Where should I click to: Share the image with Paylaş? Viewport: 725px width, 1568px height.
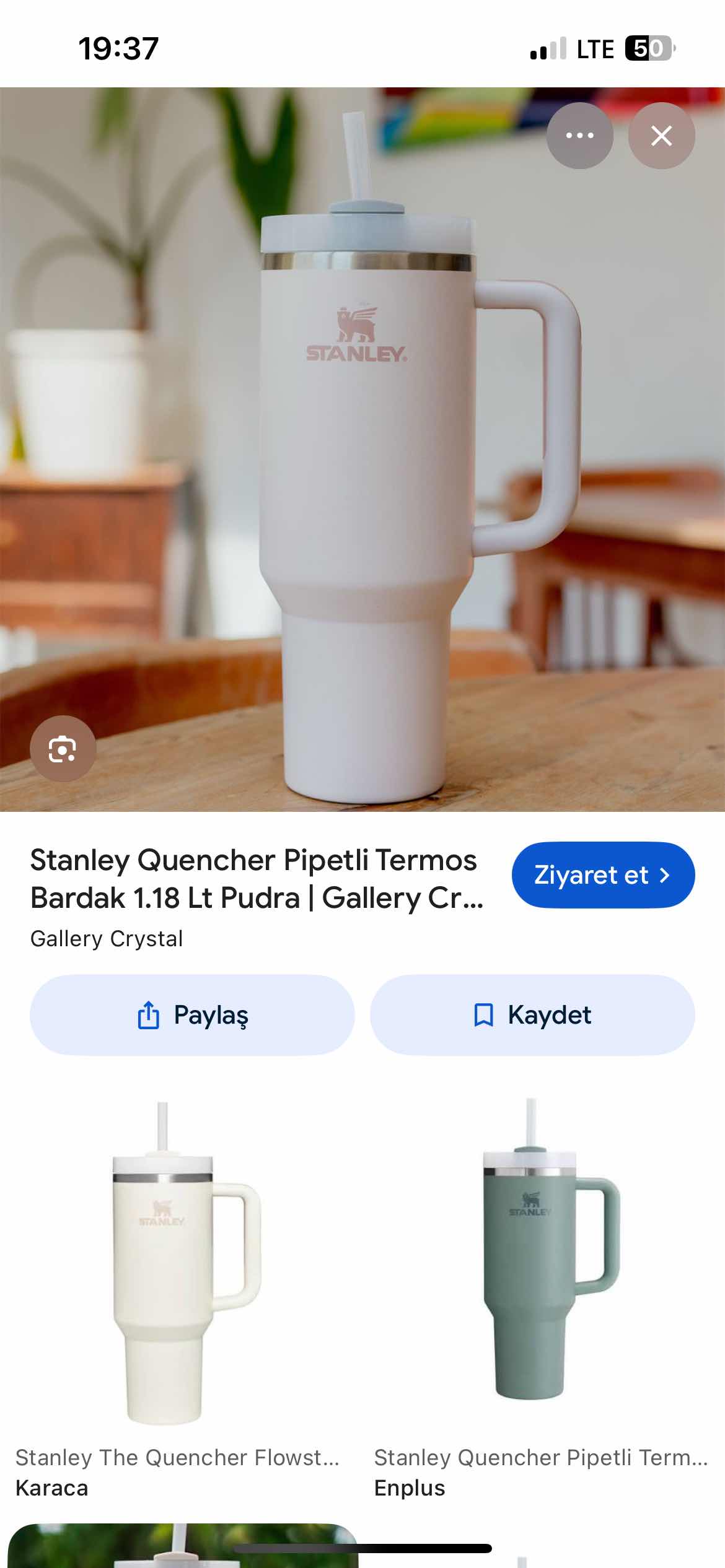click(x=192, y=1015)
